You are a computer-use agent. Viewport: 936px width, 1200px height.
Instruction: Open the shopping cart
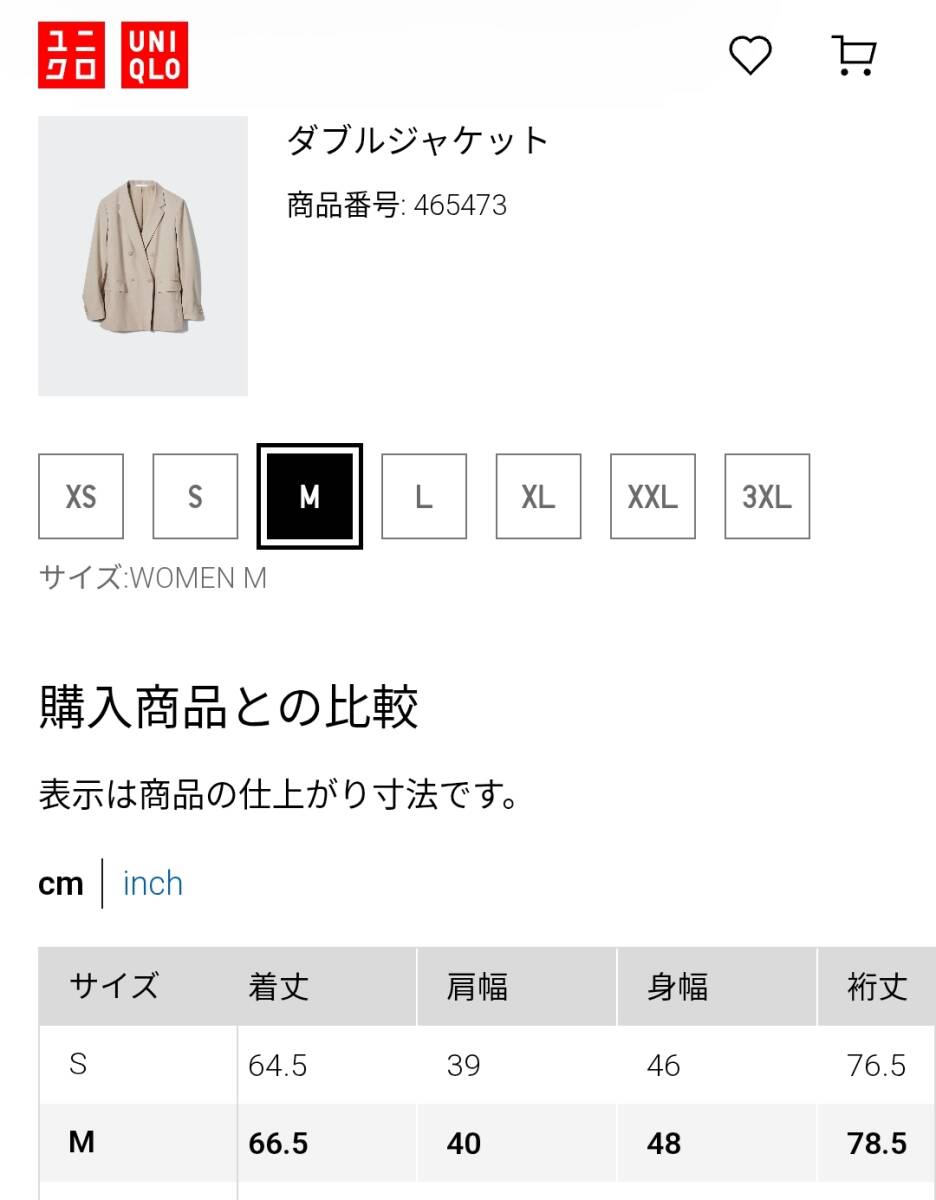(x=853, y=56)
